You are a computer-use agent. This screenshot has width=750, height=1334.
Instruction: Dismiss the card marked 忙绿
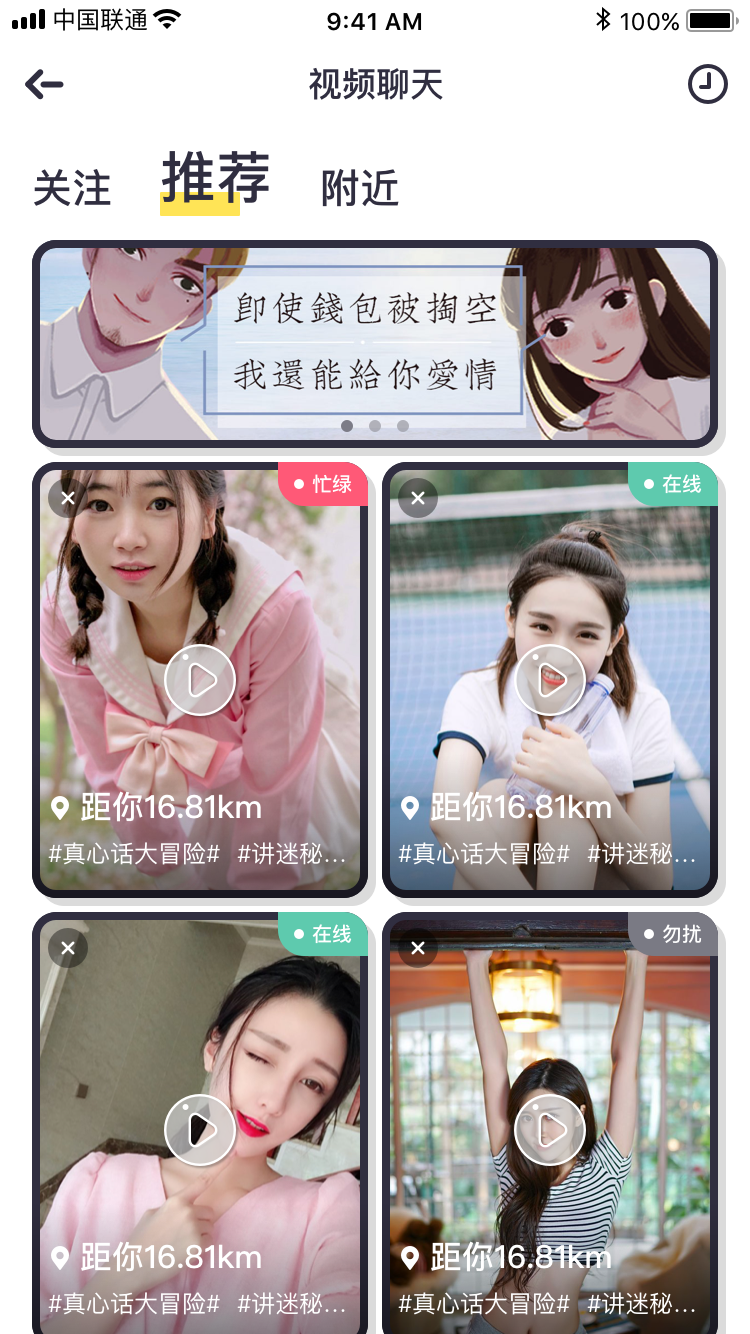pos(68,497)
